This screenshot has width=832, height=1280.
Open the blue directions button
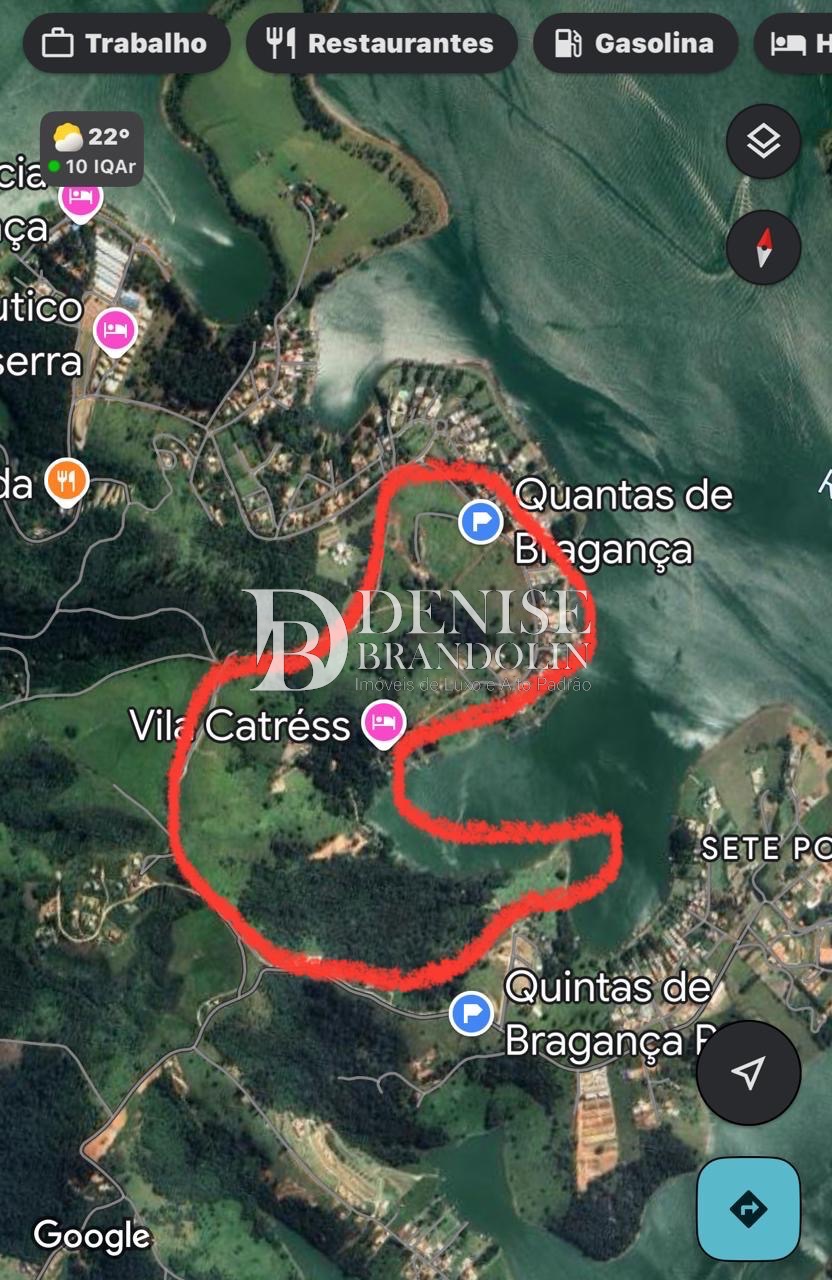tap(748, 1208)
